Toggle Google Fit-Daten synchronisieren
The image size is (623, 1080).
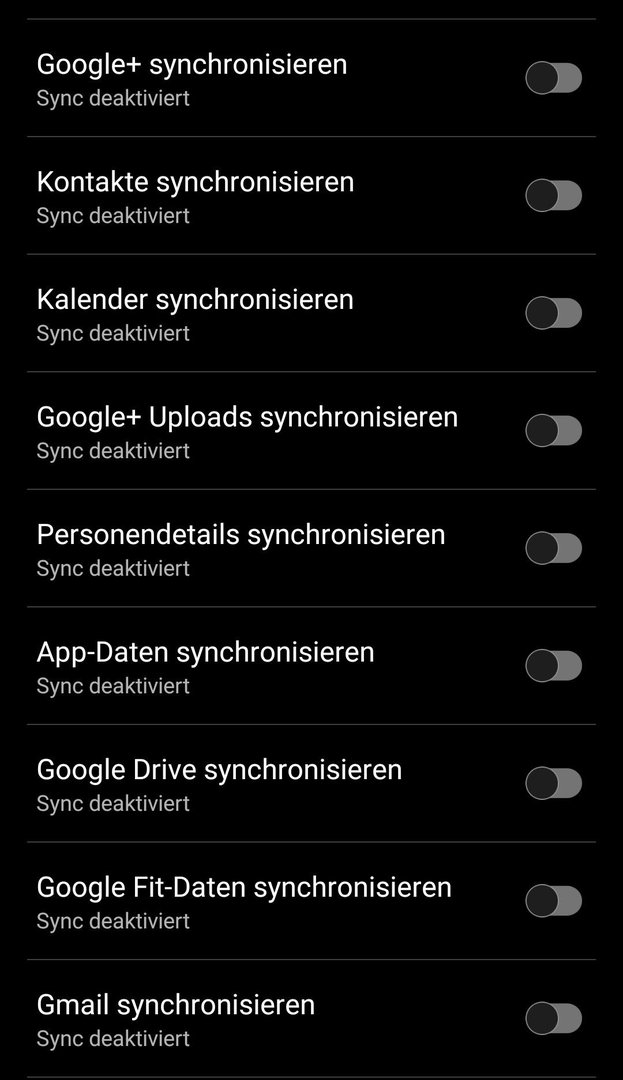click(x=553, y=901)
